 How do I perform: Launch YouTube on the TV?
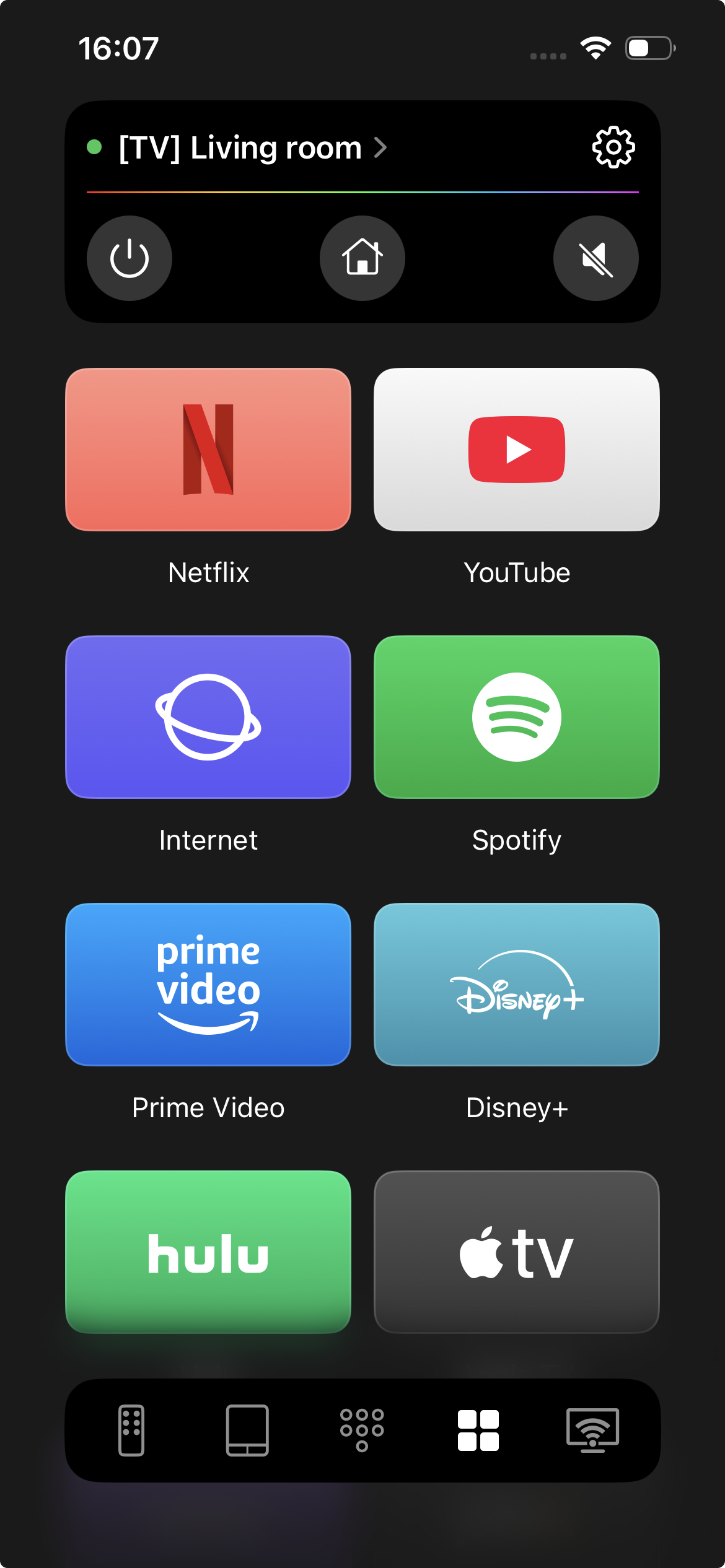click(517, 450)
